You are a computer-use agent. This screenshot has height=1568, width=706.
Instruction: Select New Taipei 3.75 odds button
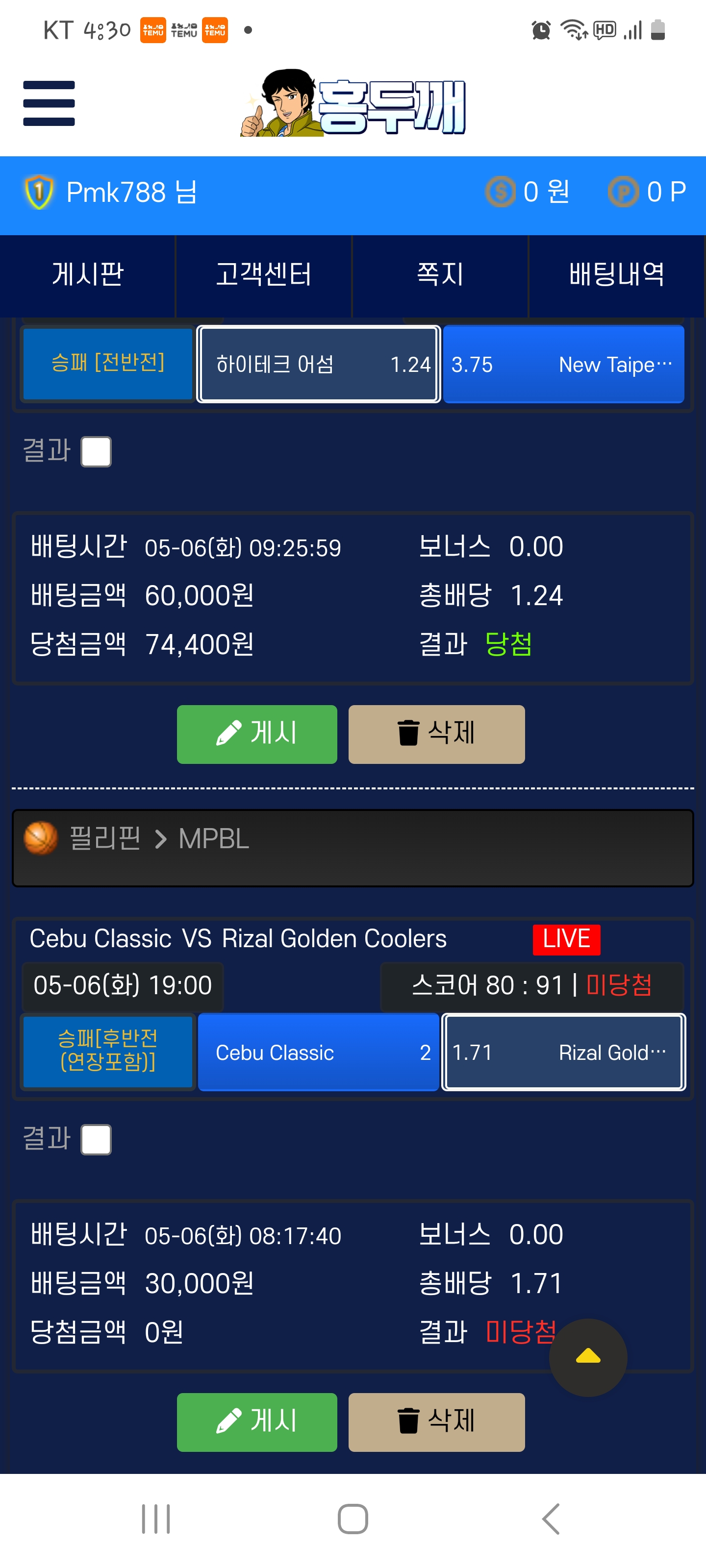pos(563,365)
